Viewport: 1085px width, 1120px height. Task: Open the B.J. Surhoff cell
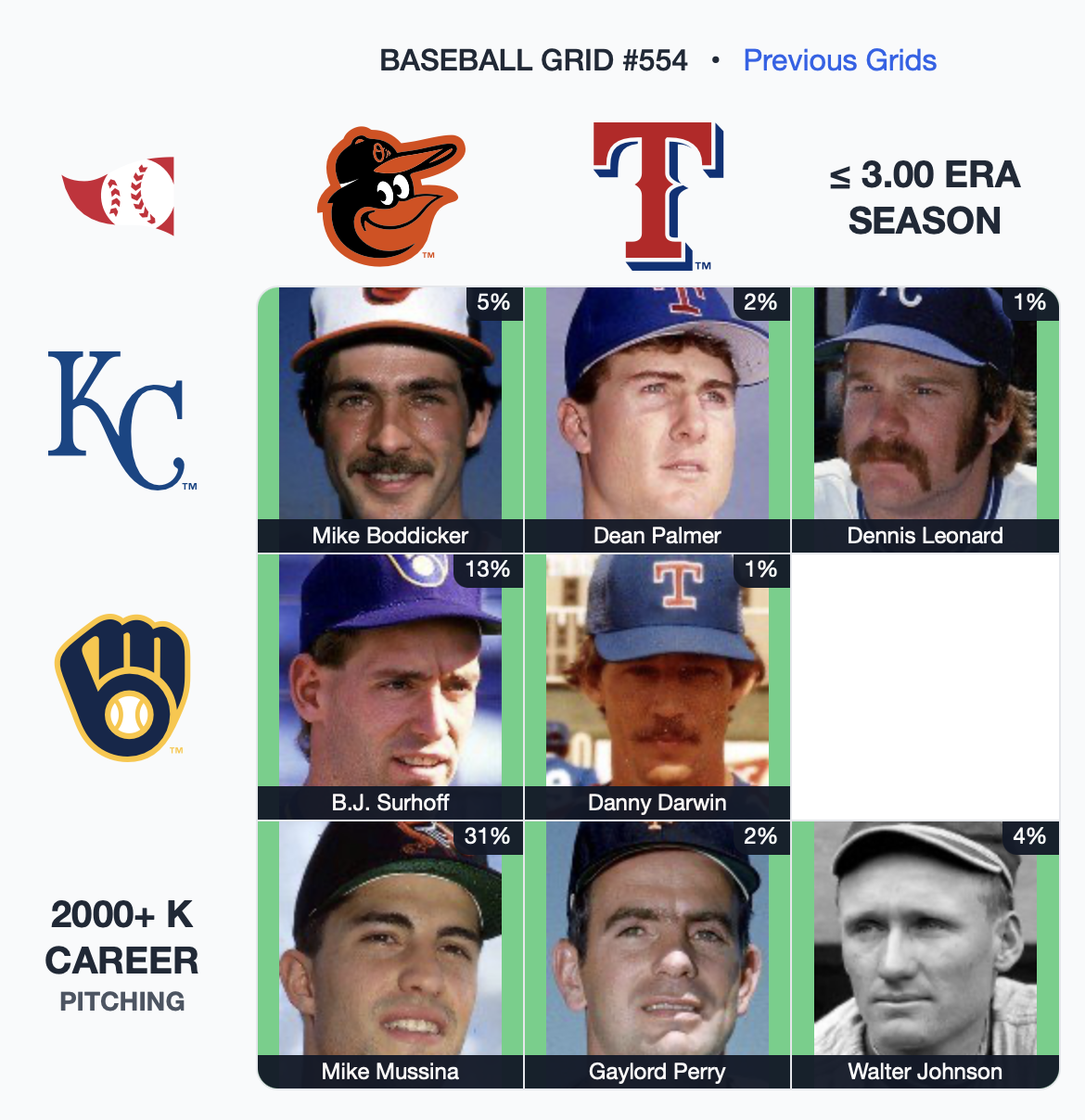tap(390, 686)
